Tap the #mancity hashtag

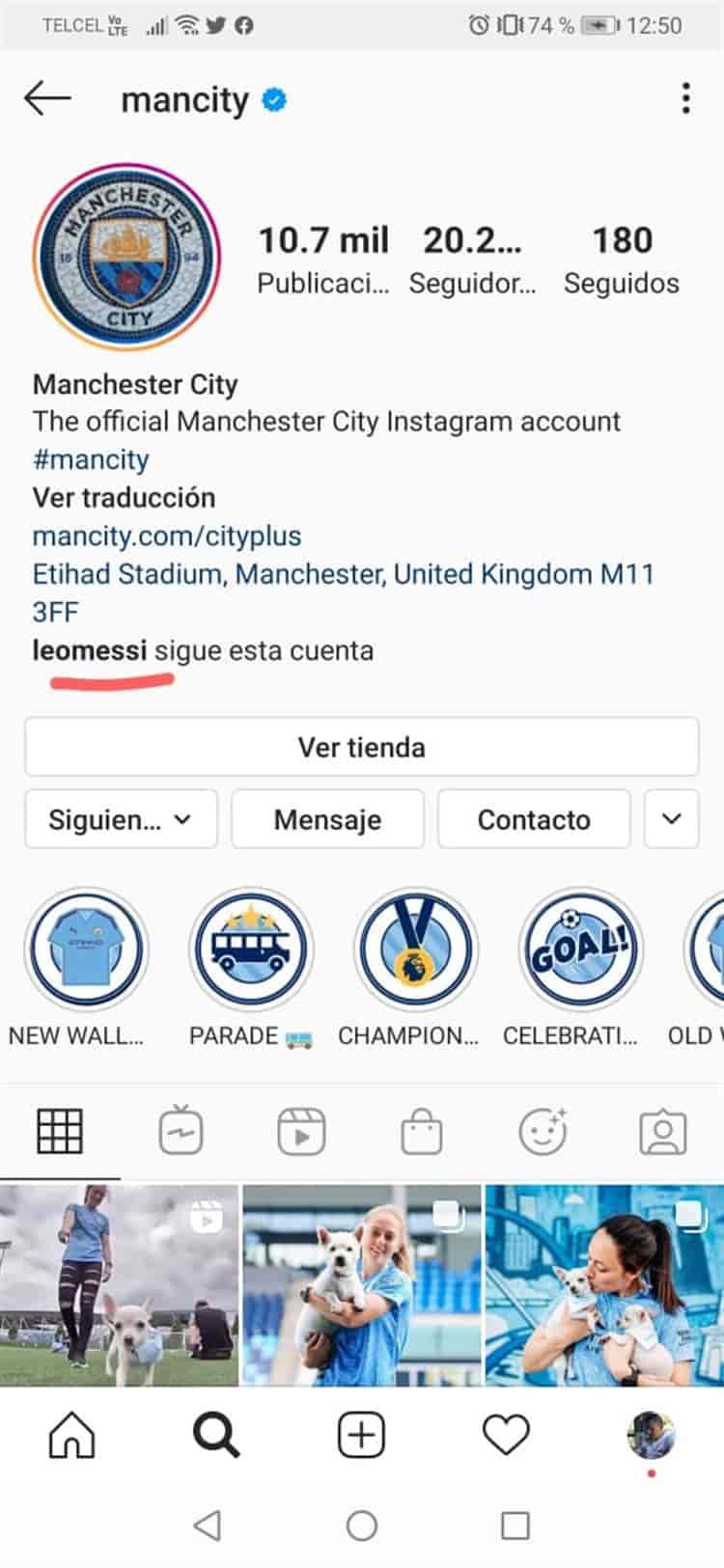click(91, 459)
